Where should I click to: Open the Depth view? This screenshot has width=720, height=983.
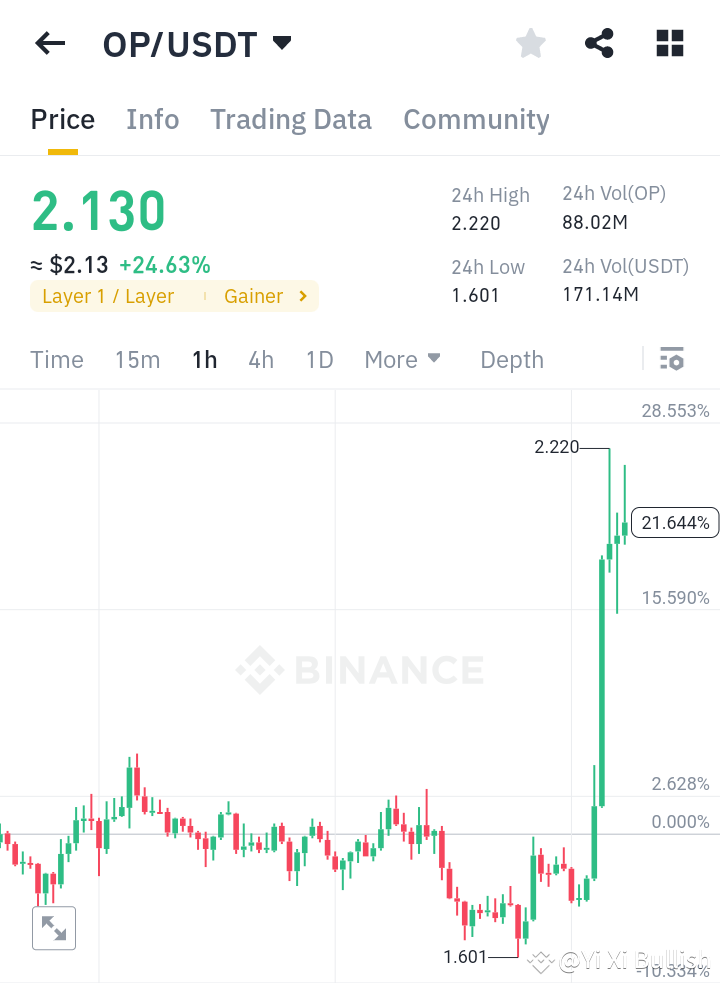(x=511, y=359)
